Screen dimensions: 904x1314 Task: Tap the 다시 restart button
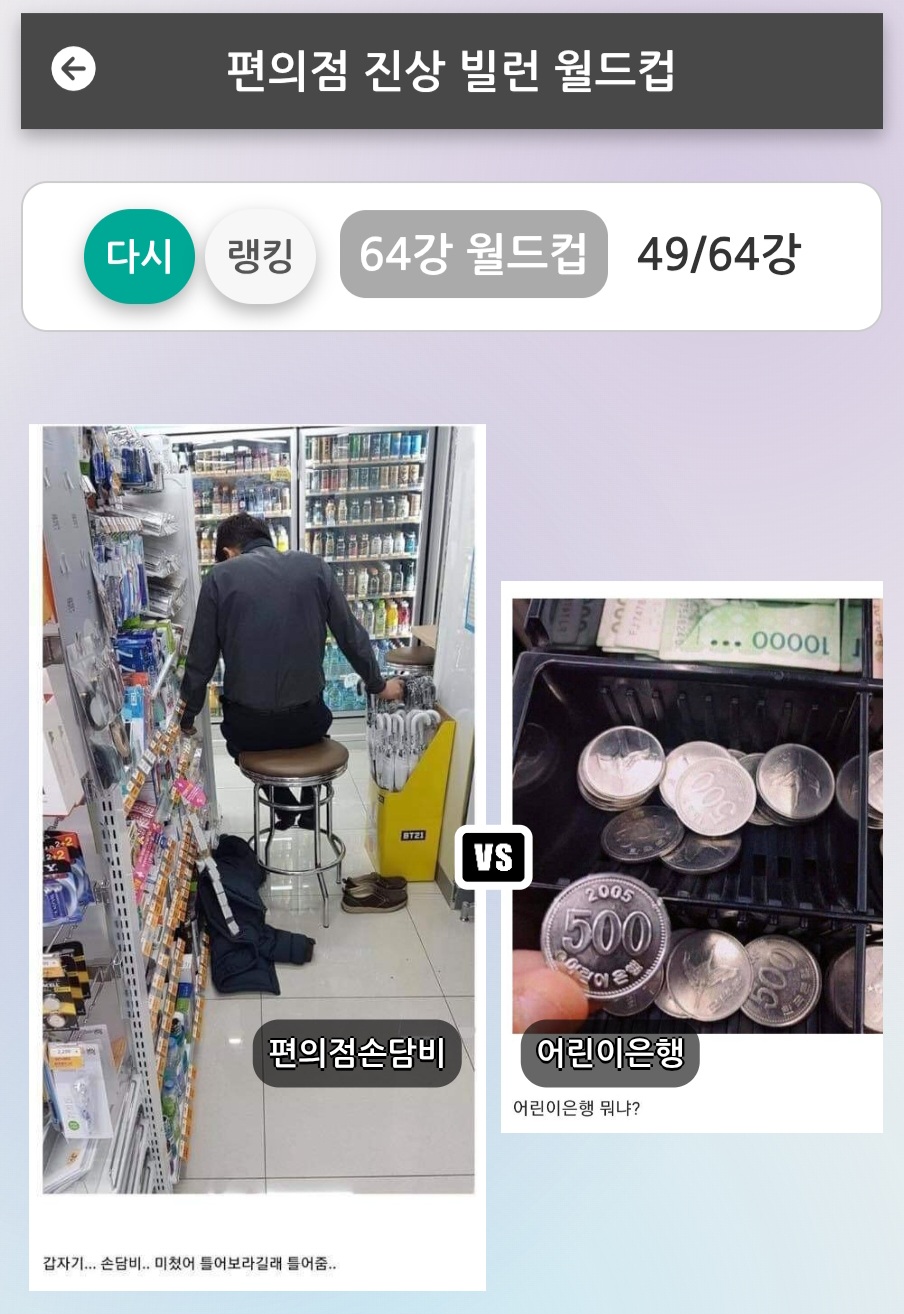[139, 256]
